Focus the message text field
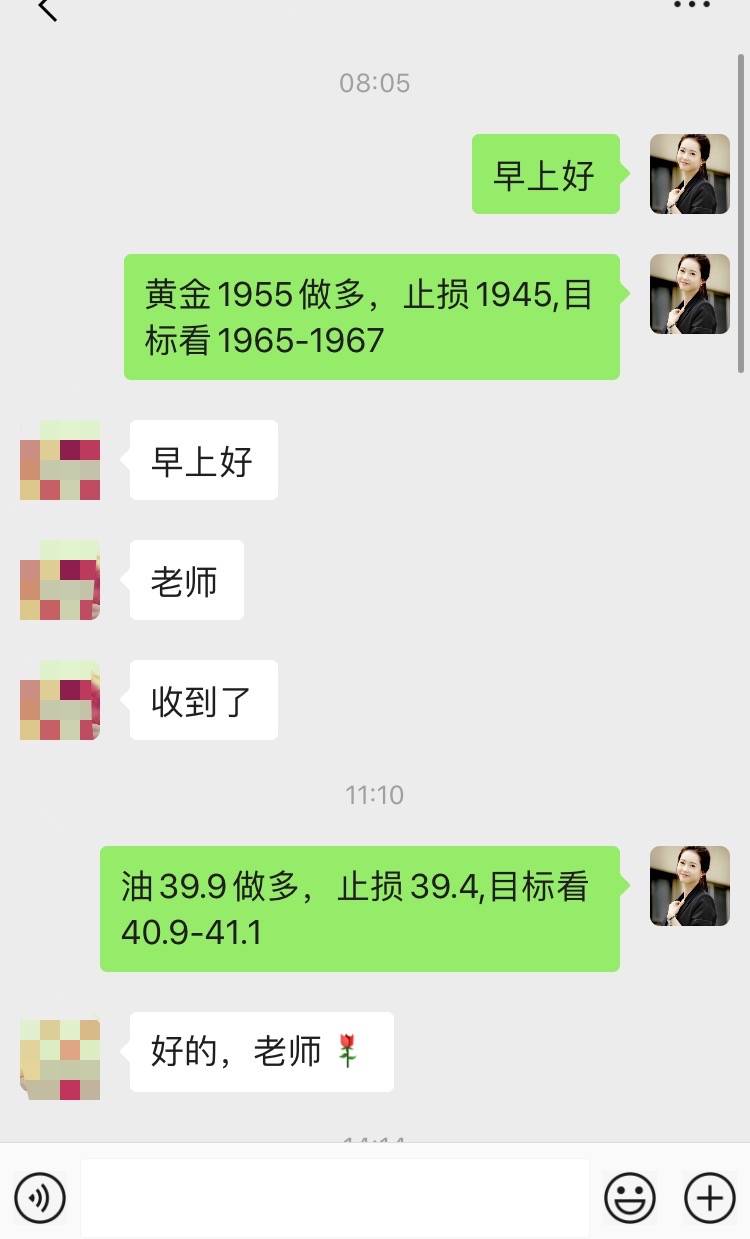The image size is (750, 1239). 335,1197
